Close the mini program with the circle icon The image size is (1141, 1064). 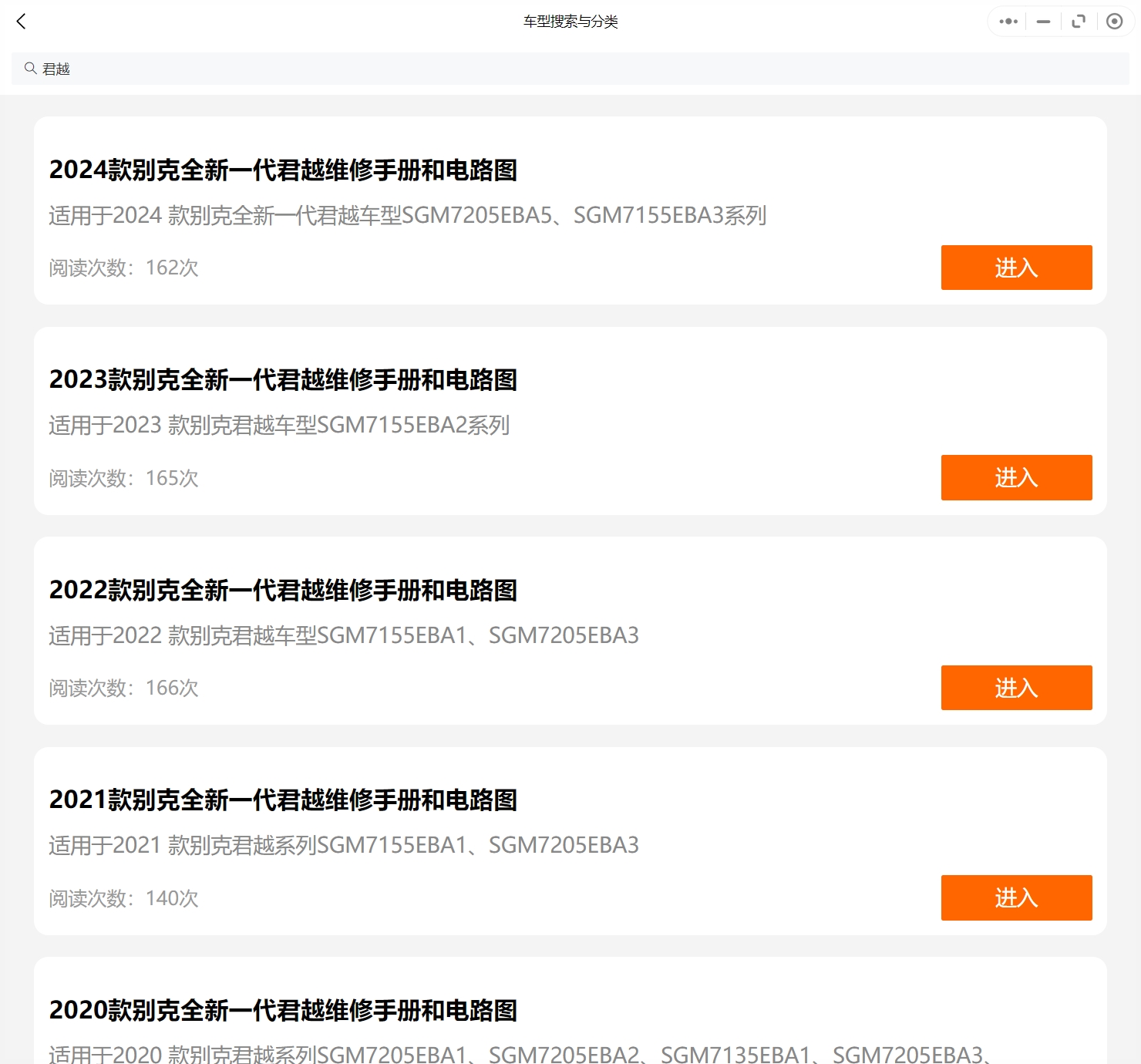pos(1114,22)
